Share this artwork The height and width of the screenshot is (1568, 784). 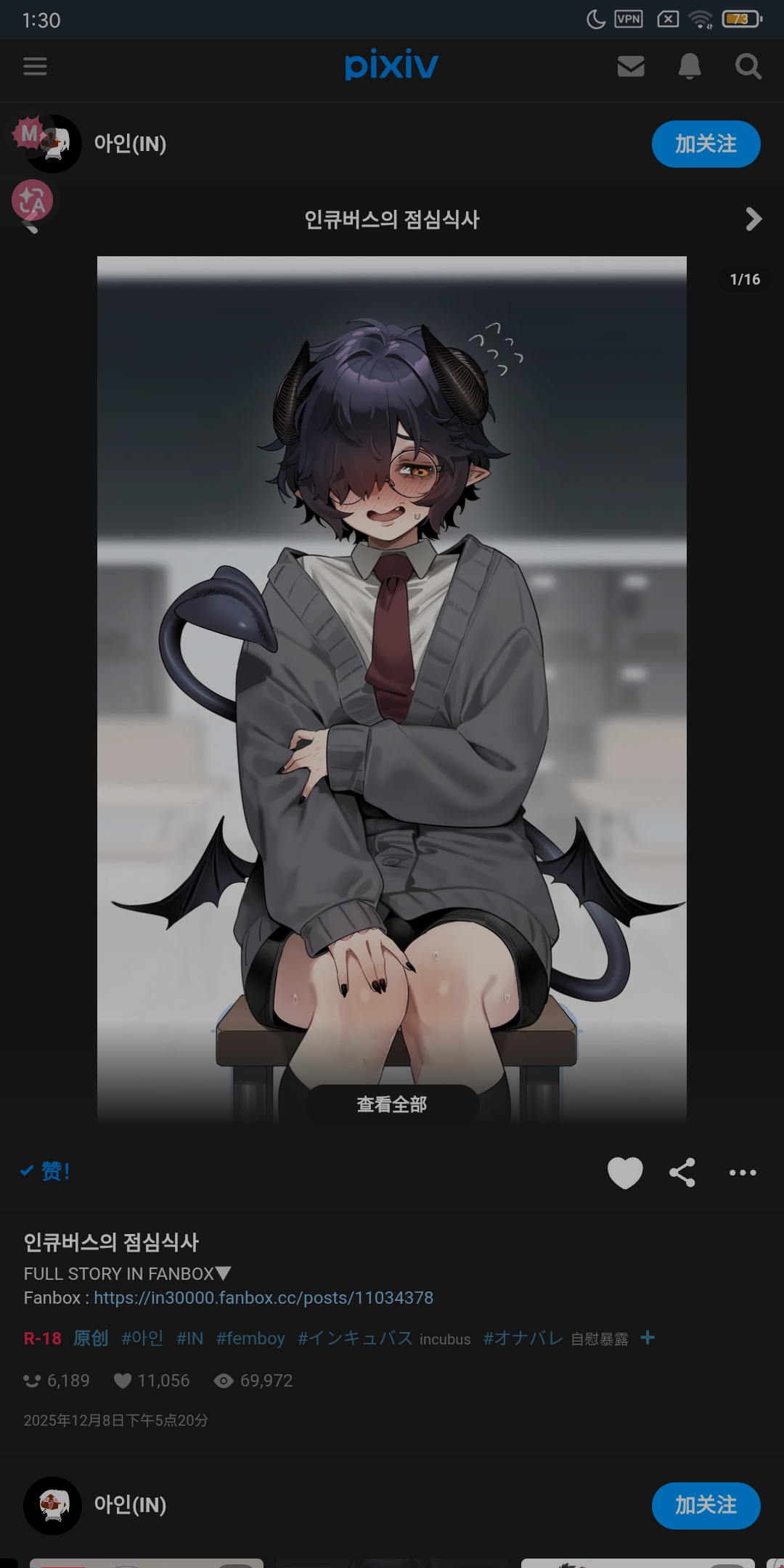(682, 1172)
